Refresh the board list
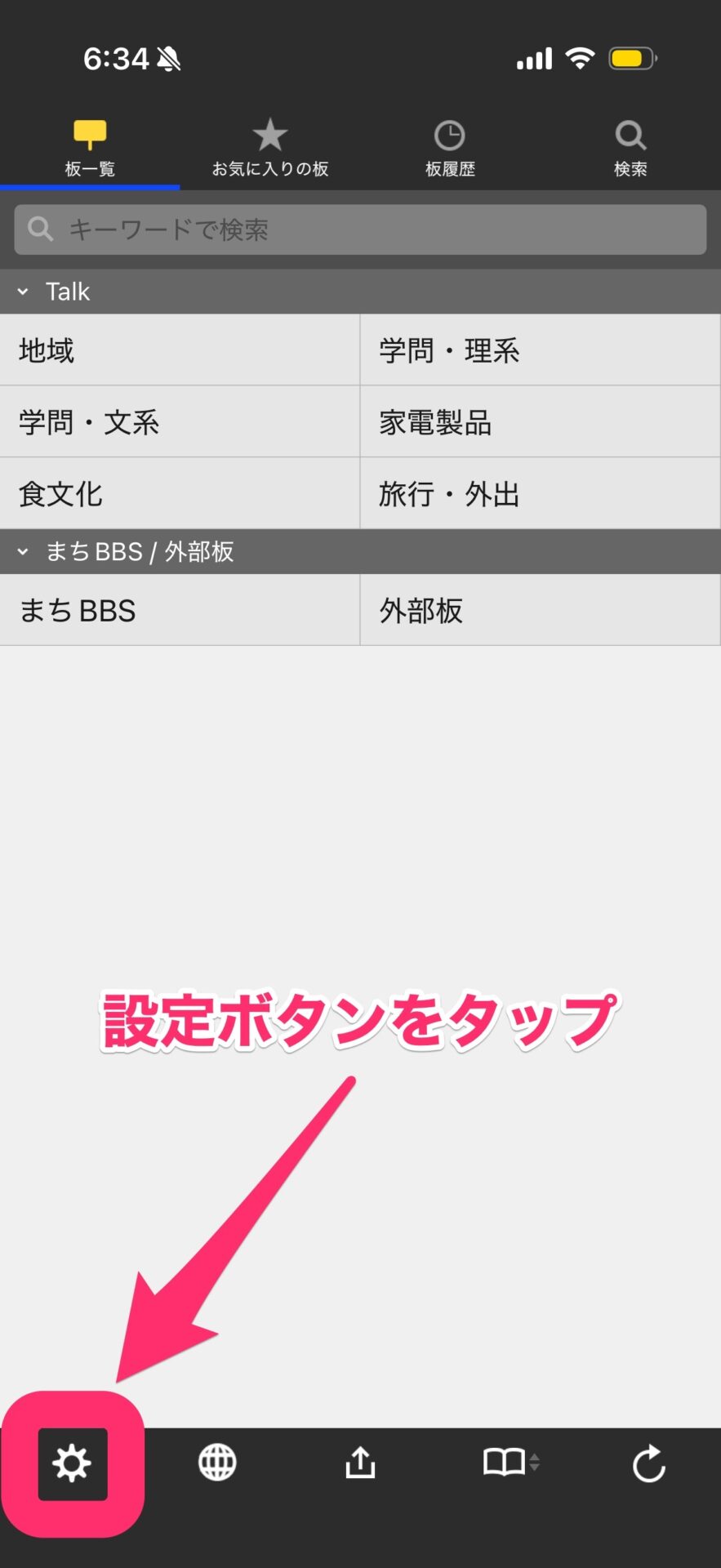Screen dimensions: 721x1568 tap(649, 1463)
